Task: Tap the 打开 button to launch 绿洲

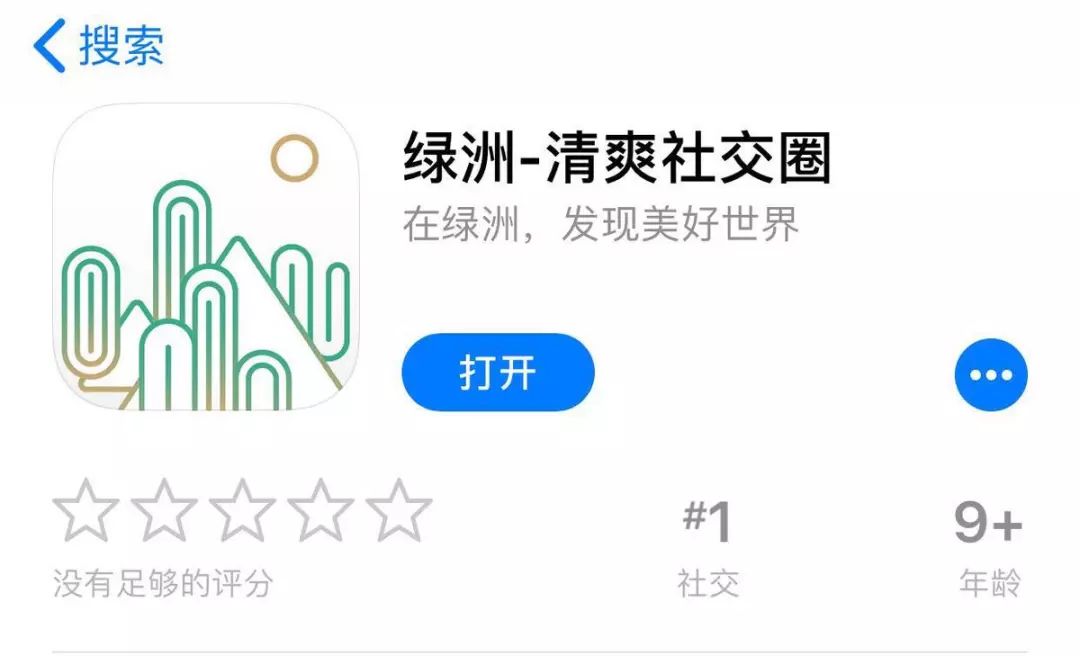Action: click(497, 373)
